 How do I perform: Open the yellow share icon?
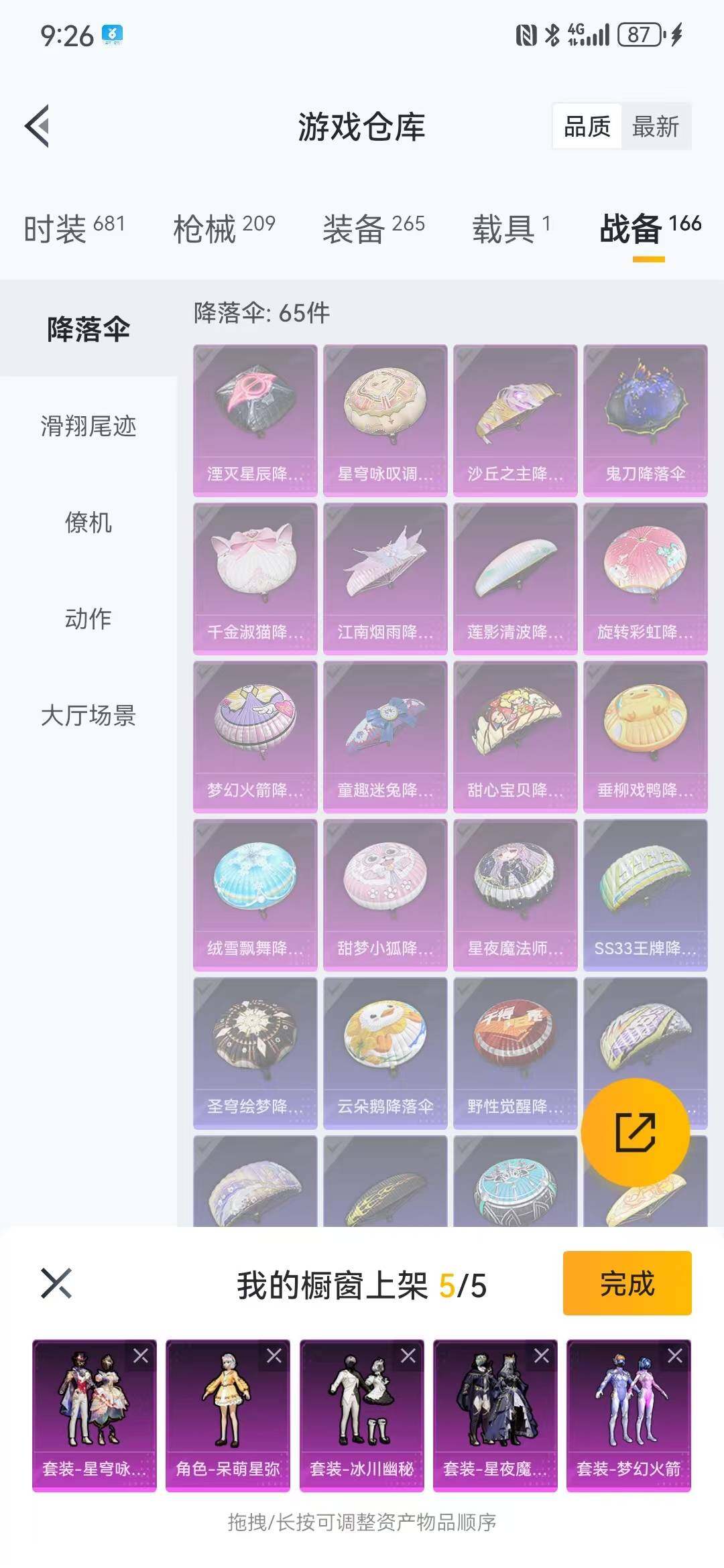(636, 1131)
